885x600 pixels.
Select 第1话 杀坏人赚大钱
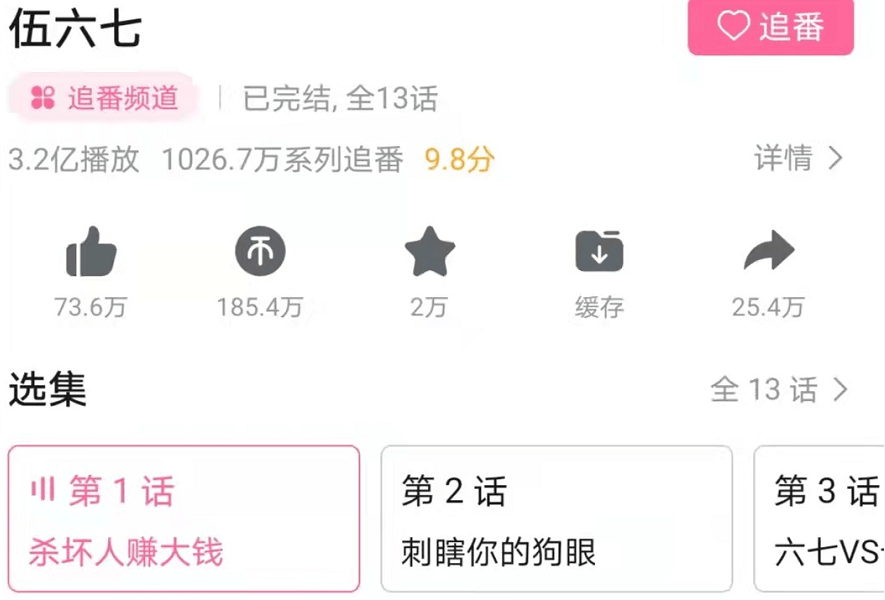click(x=184, y=519)
